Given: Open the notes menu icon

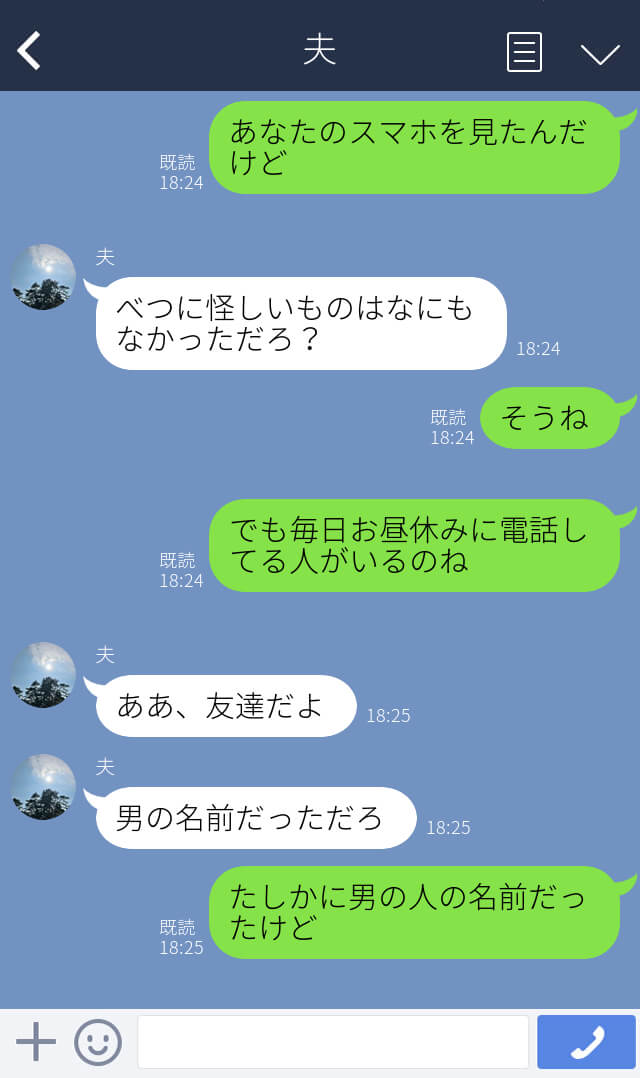Looking at the screenshot, I should (x=524, y=52).
